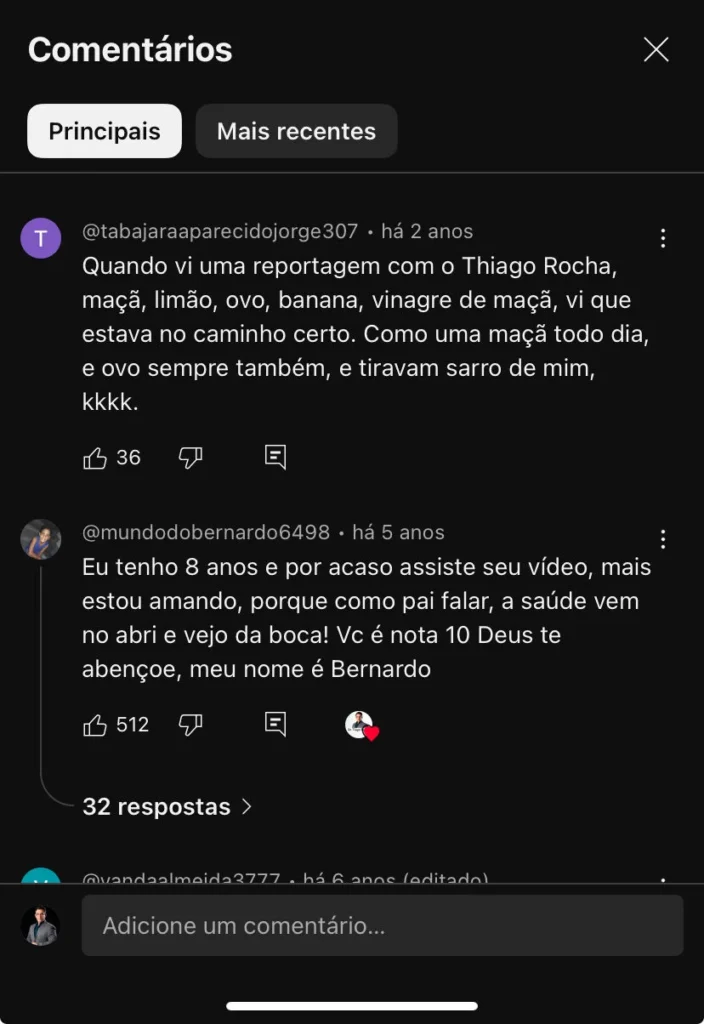
Task: Open tabajaraaparecidojorge307's profile avatar
Action: (x=41, y=238)
